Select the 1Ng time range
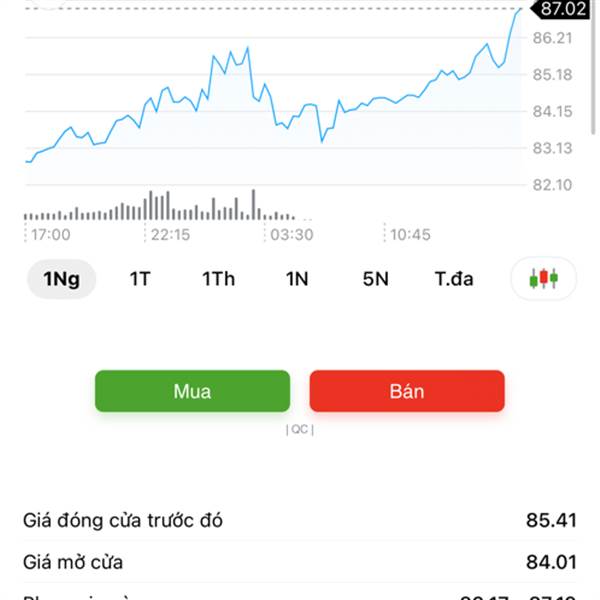The height and width of the screenshot is (600, 600). 61,279
